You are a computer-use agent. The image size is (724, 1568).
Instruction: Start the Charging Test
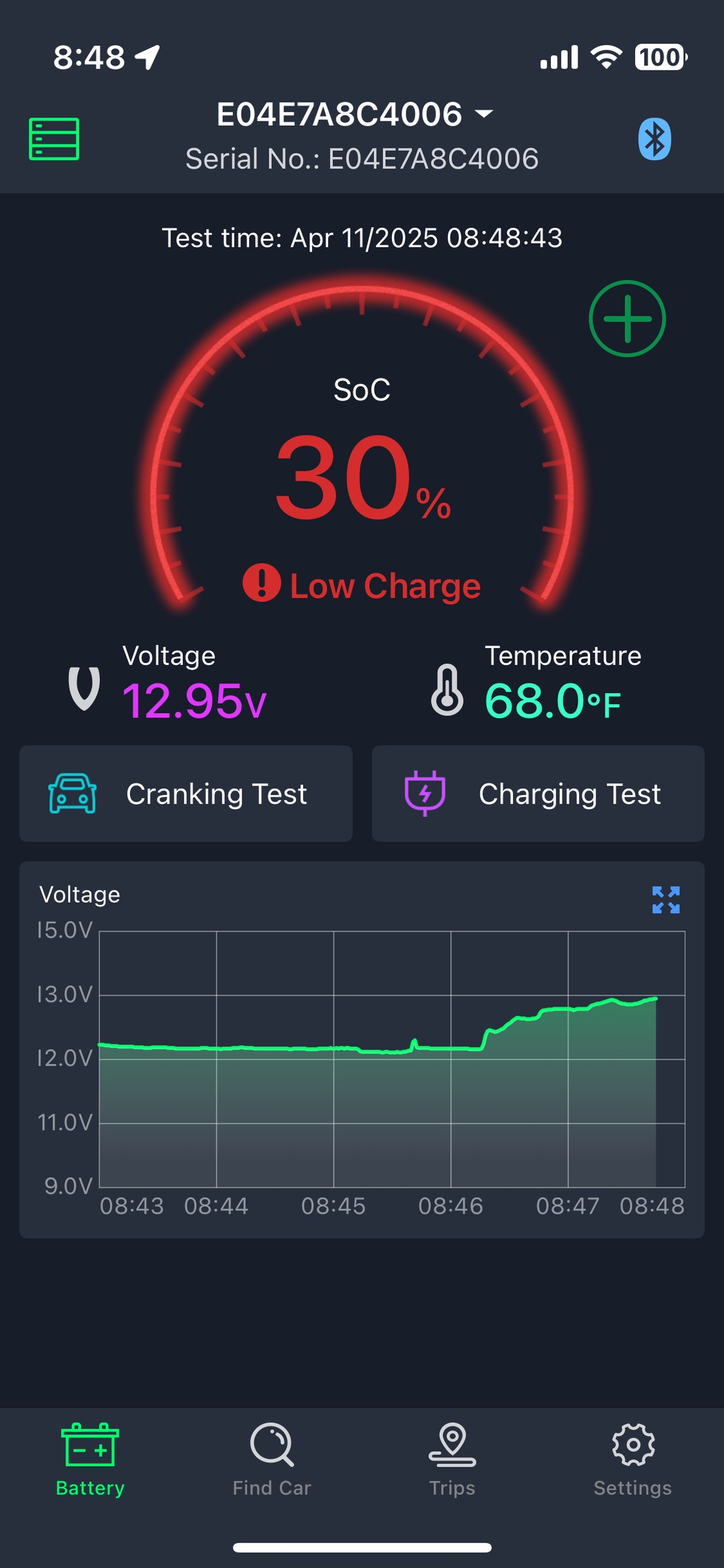pyautogui.click(x=538, y=794)
